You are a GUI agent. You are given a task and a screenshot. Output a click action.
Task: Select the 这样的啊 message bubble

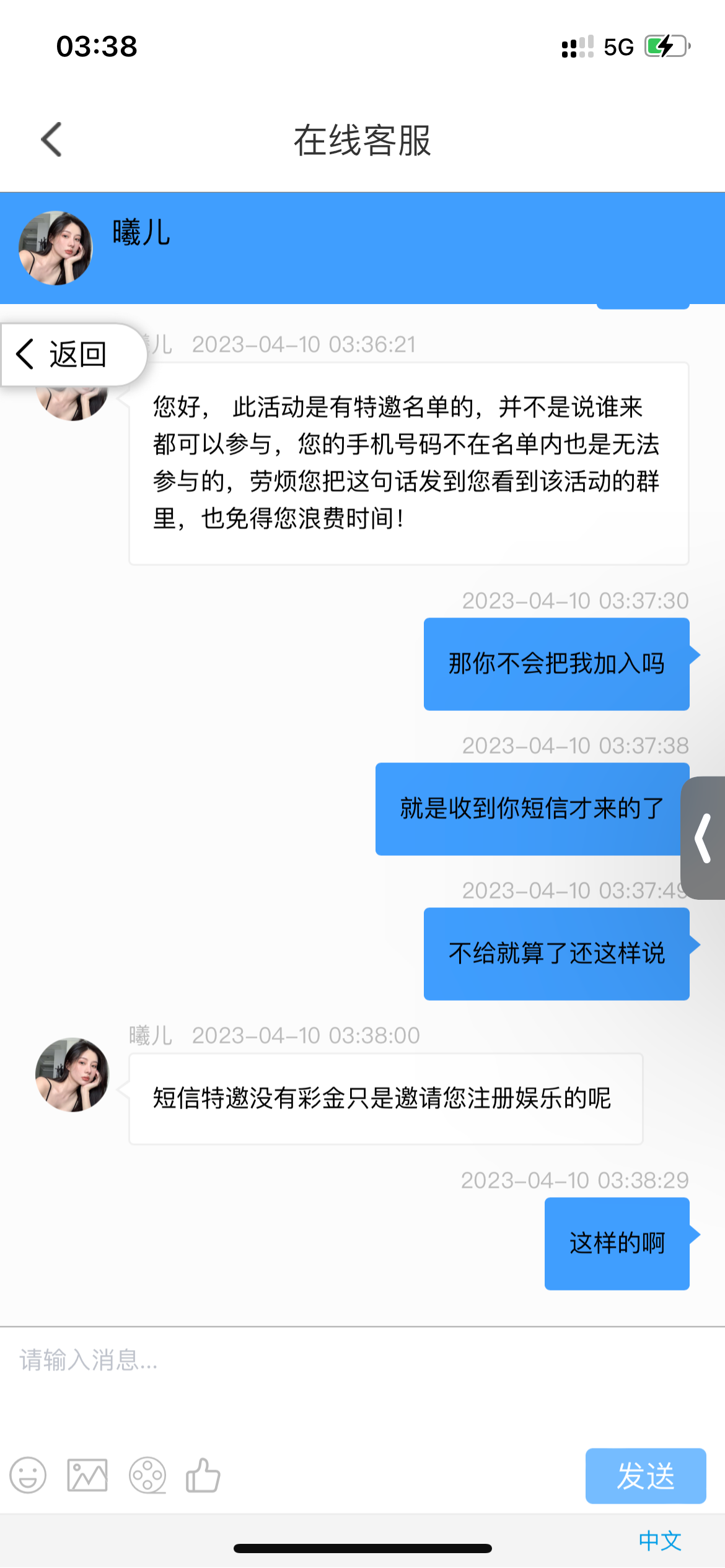coord(617,1245)
